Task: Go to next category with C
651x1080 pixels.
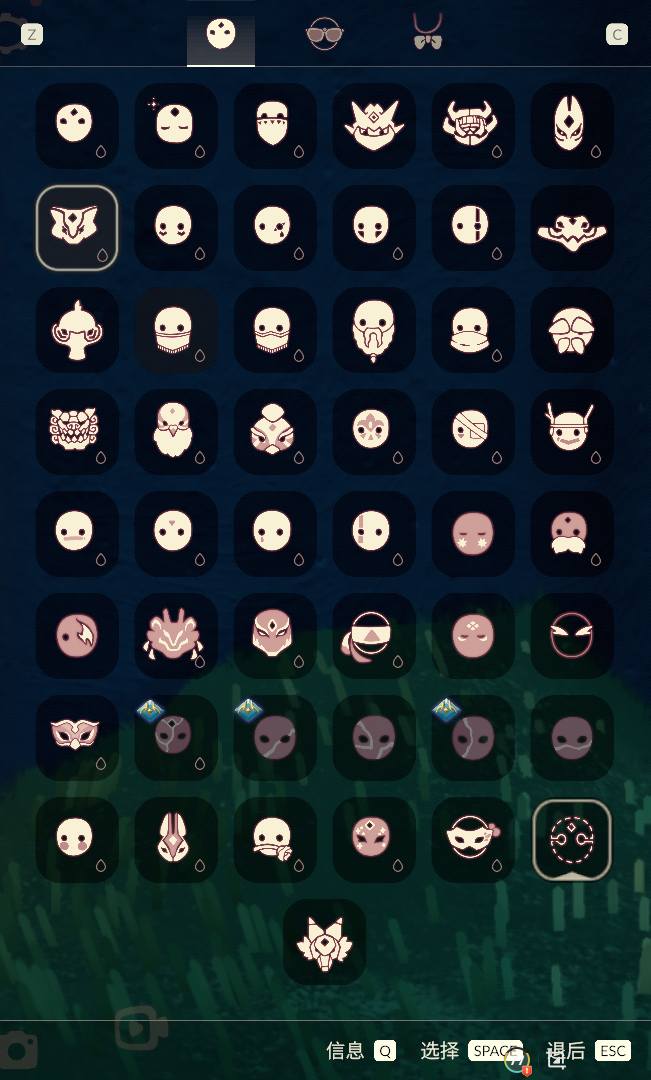Action: point(617,35)
